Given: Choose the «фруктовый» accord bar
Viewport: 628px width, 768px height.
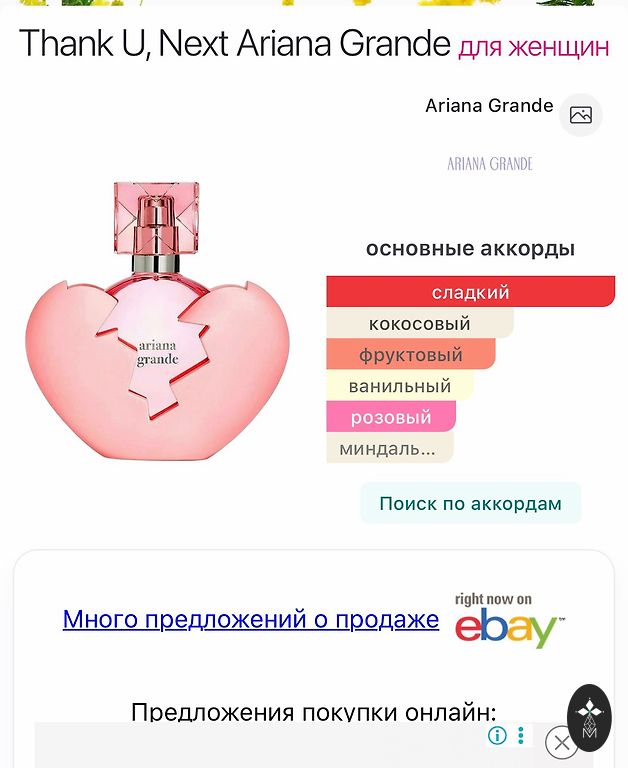Looking at the screenshot, I should coord(411,355).
